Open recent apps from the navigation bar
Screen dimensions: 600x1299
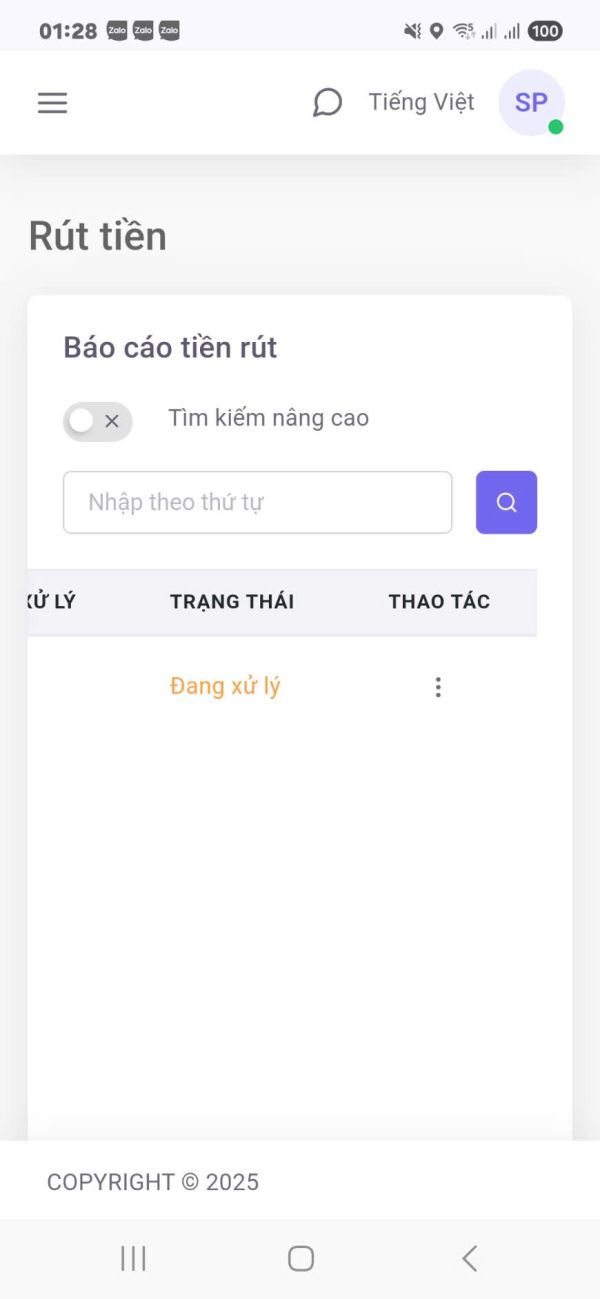pyautogui.click(x=133, y=1258)
